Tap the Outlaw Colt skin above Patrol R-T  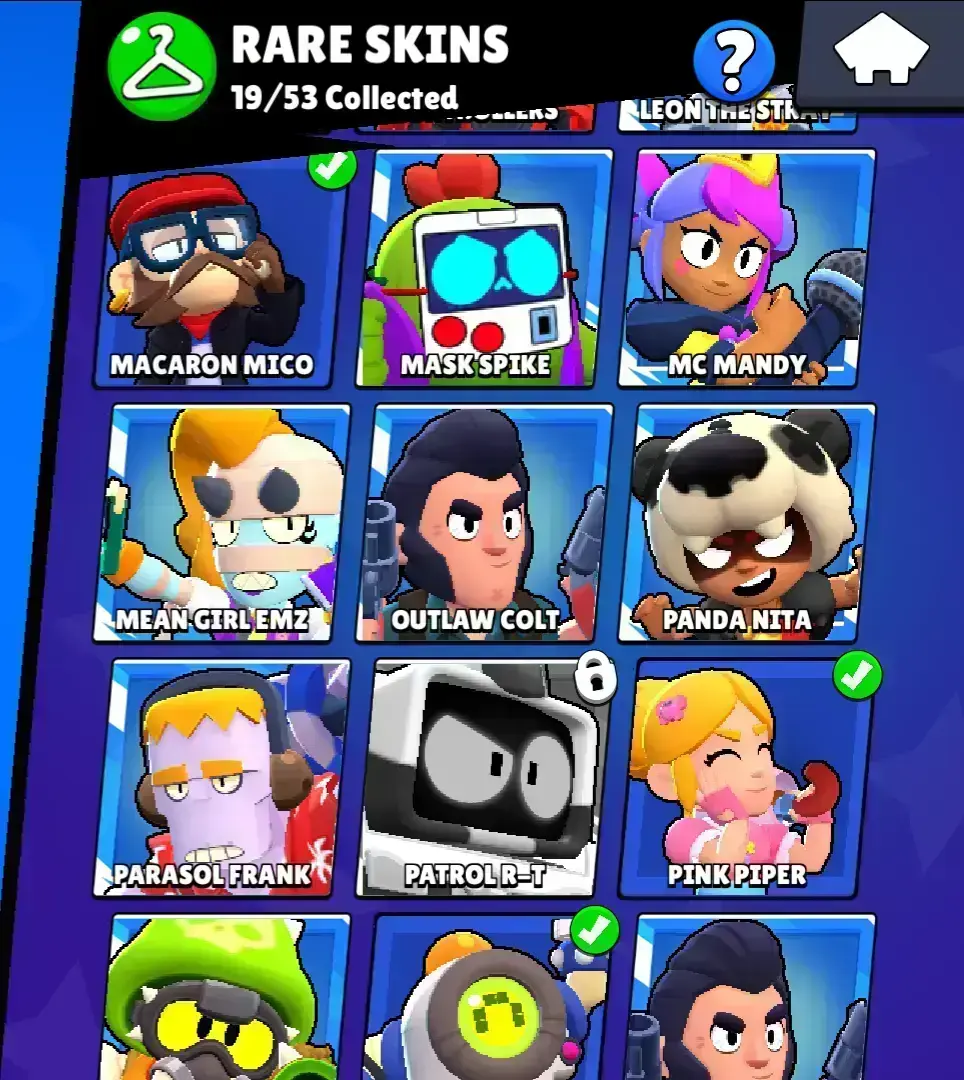(x=486, y=522)
